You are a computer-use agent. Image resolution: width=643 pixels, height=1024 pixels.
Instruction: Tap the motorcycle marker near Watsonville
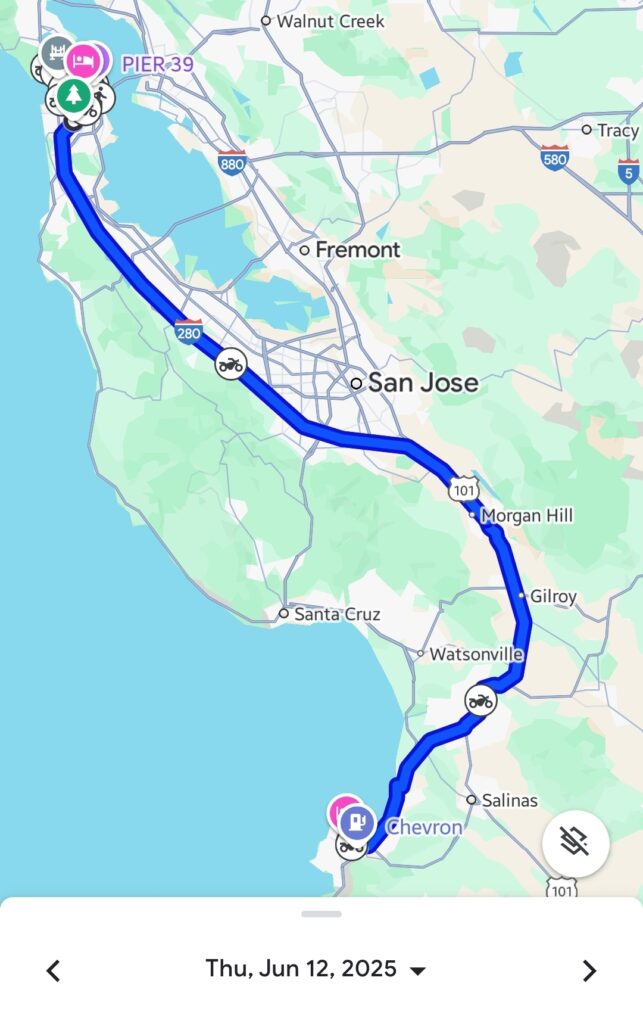click(x=481, y=701)
